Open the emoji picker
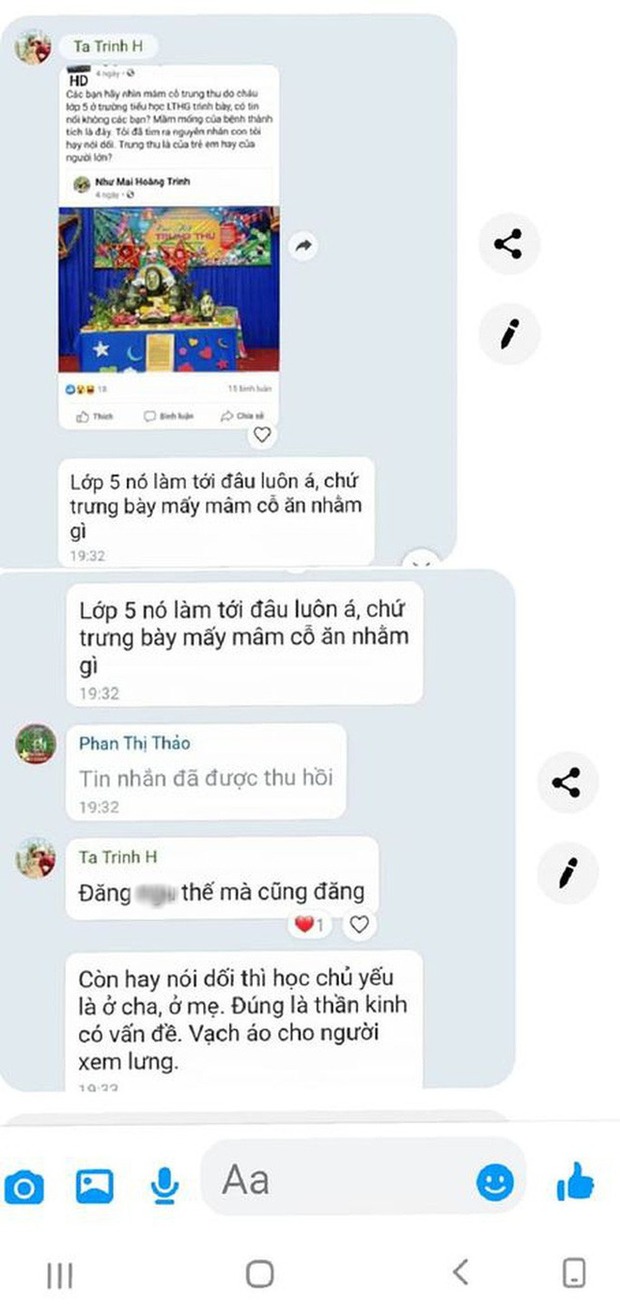The image size is (620, 1310). point(494,1183)
